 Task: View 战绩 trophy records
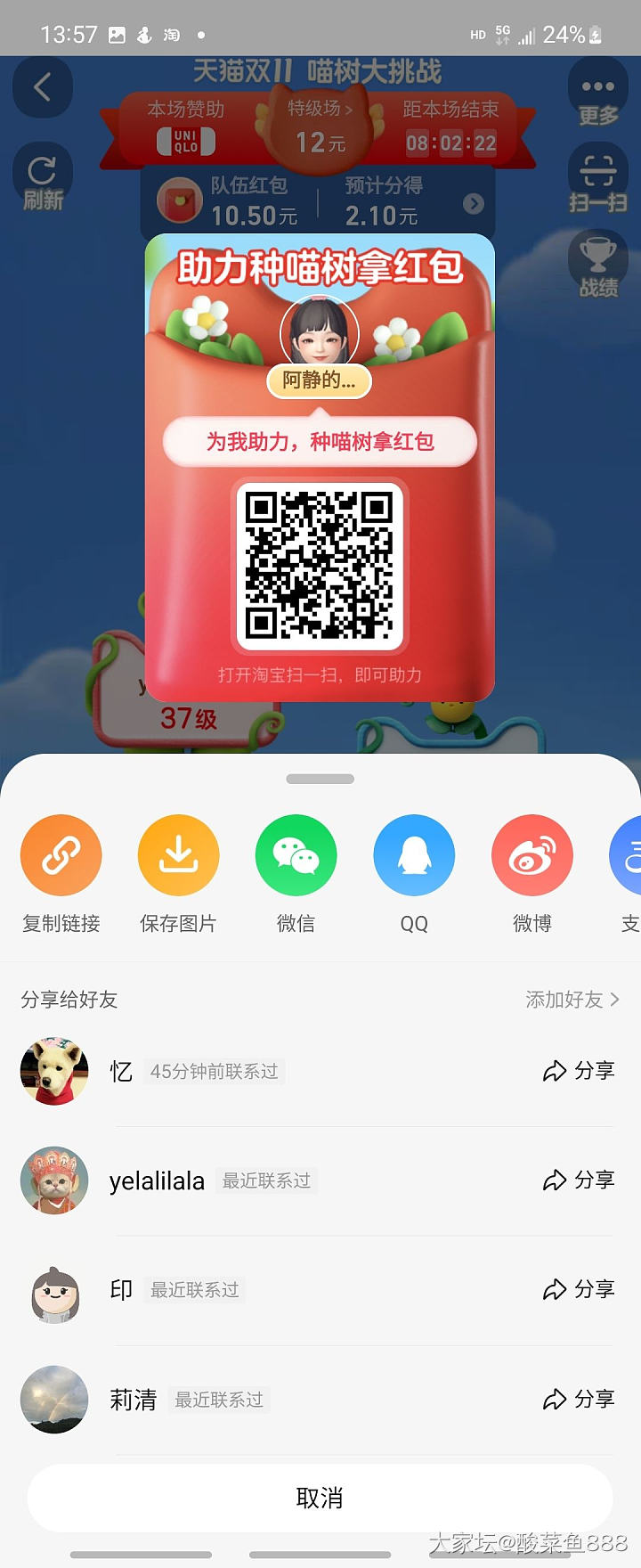coord(597,265)
